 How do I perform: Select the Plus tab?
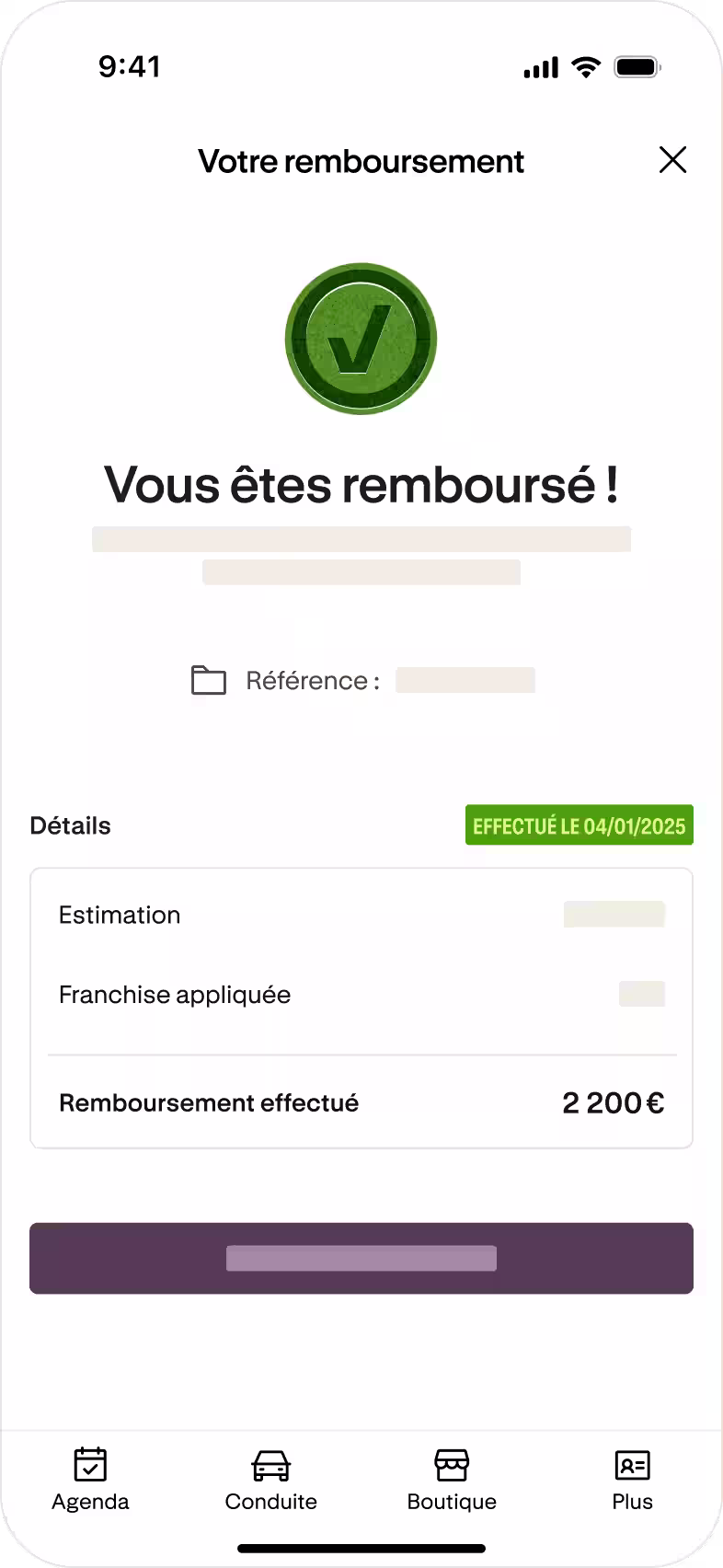point(632,1480)
